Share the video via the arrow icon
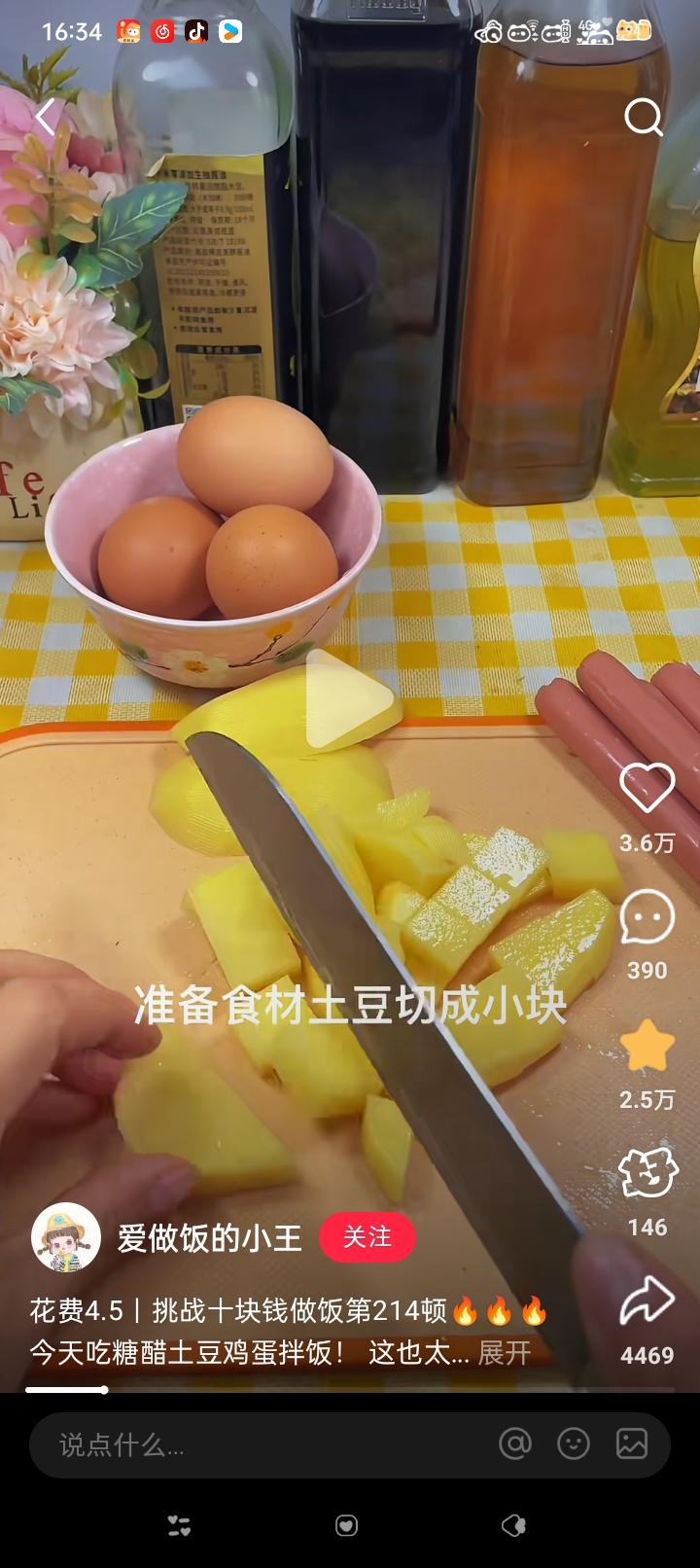 click(647, 1301)
